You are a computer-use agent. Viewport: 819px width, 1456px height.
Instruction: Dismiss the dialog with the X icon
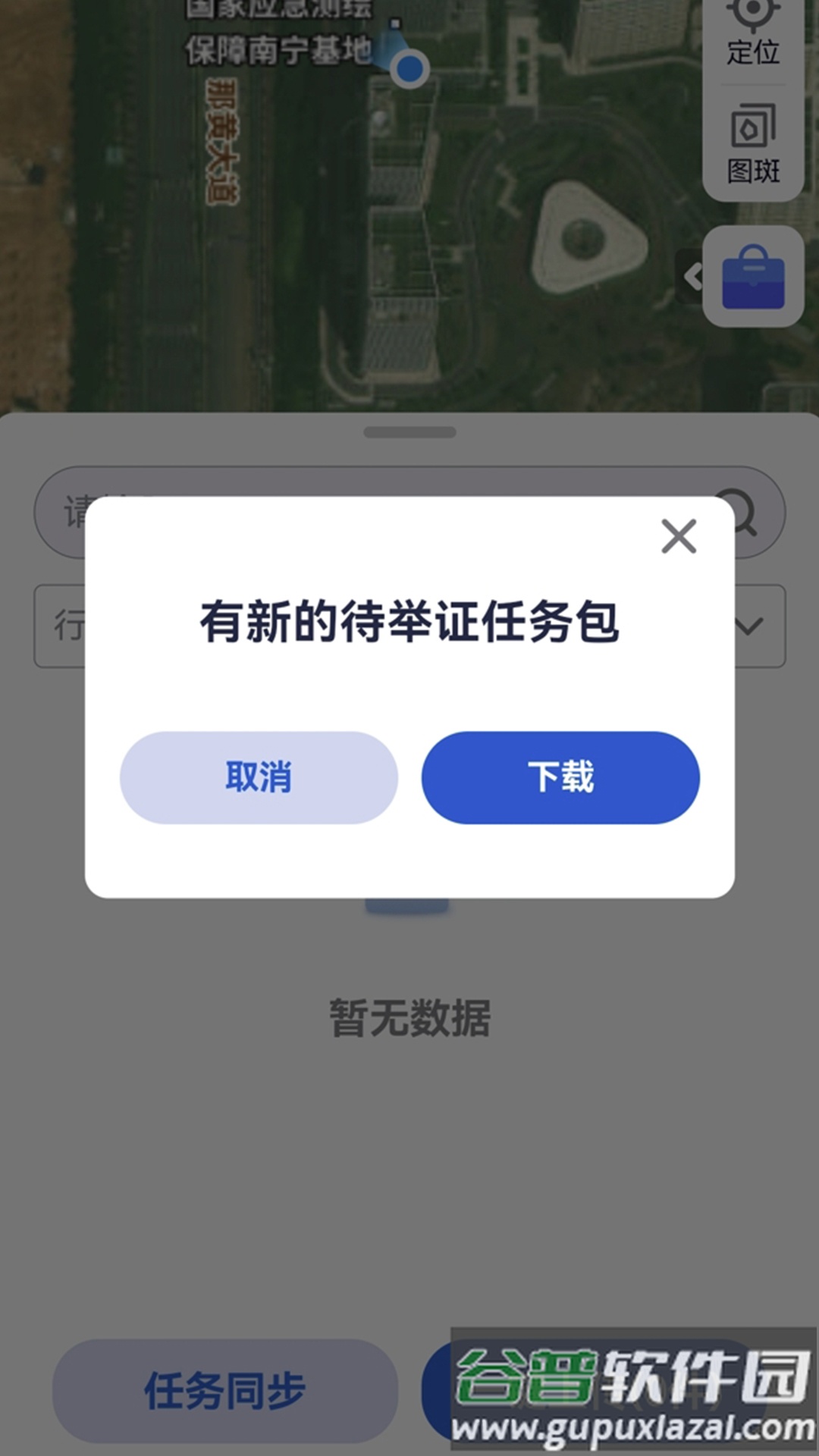pyautogui.click(x=680, y=537)
